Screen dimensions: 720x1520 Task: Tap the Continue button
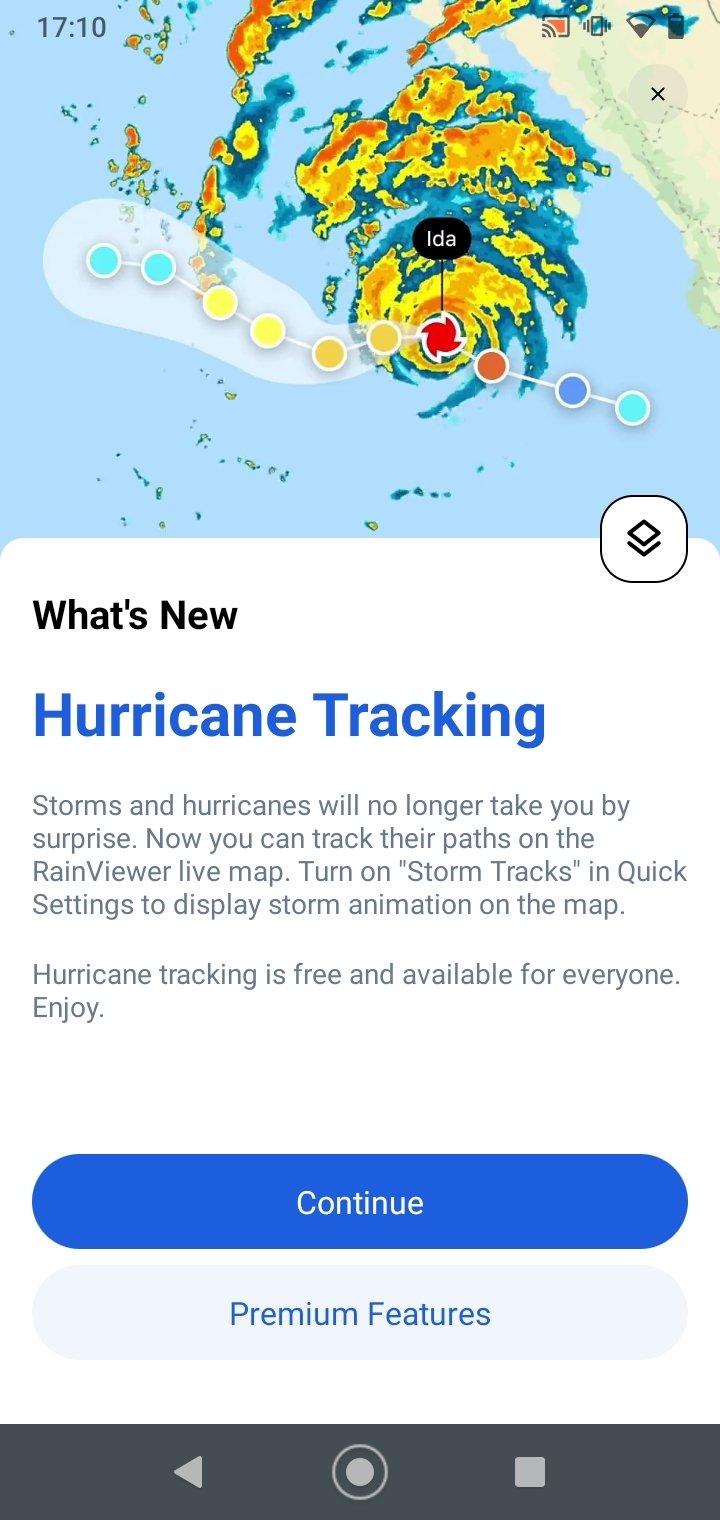tap(360, 1202)
